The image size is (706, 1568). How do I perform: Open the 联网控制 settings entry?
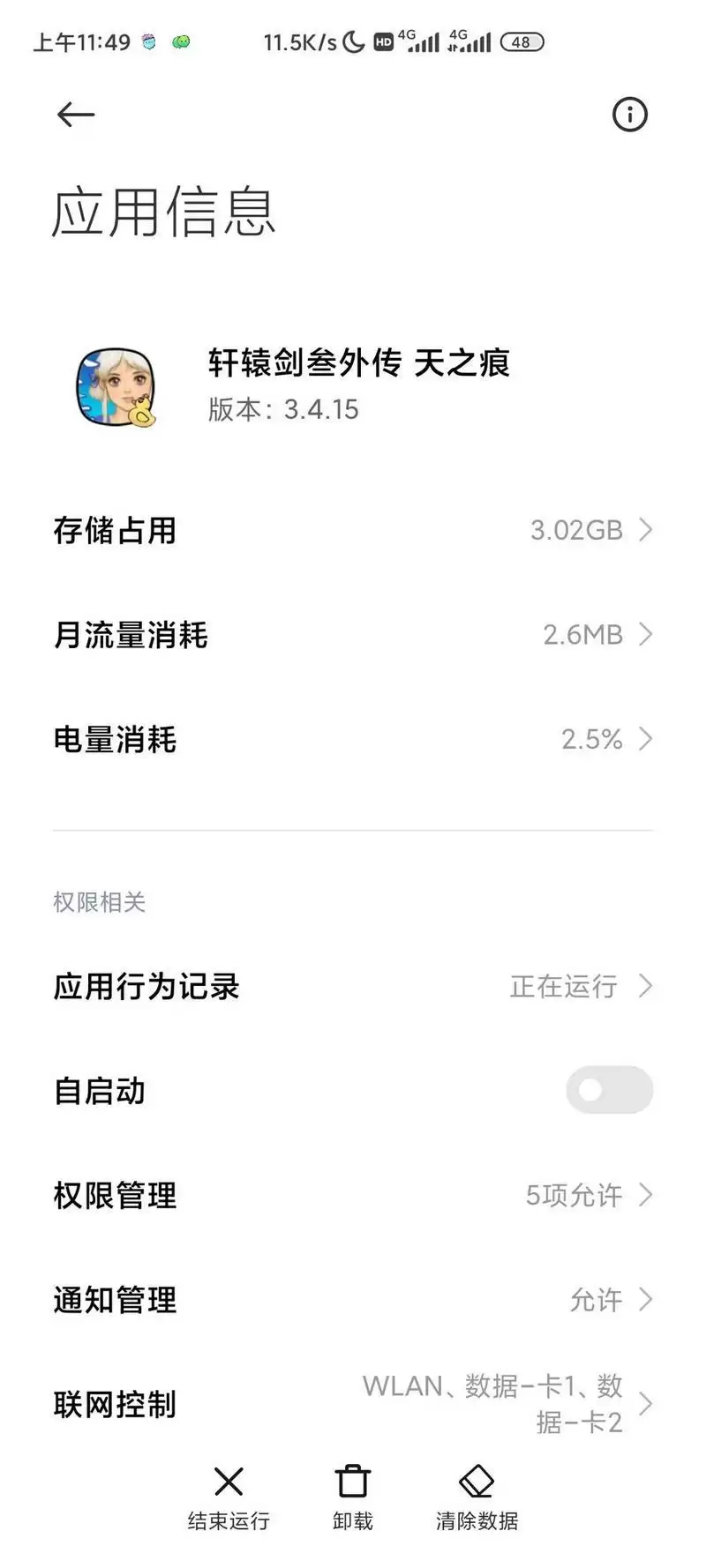353,1403
